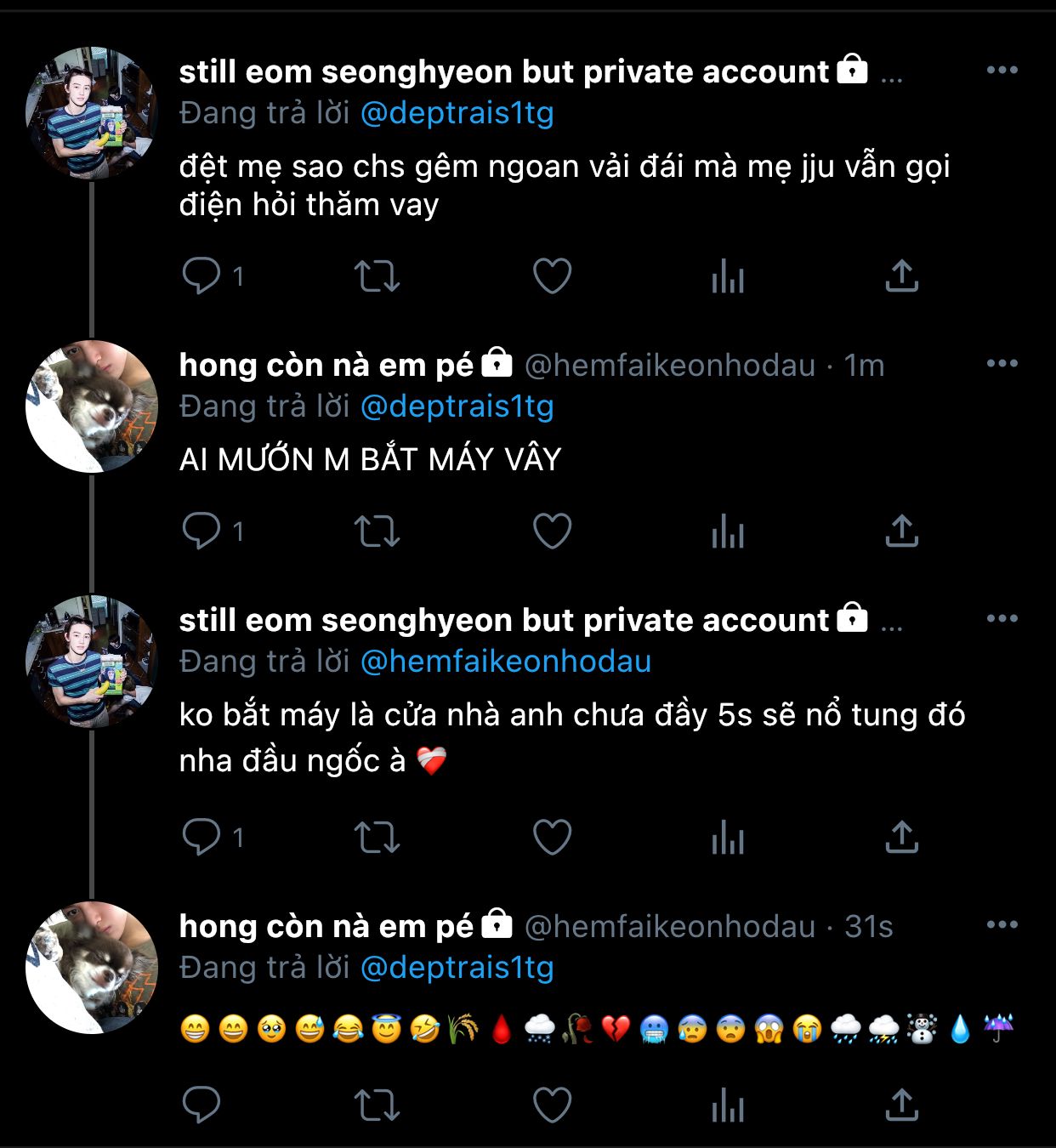Open overflow menu on 'ko bắt máy' tweet
1056x1148 pixels.
(1002, 619)
